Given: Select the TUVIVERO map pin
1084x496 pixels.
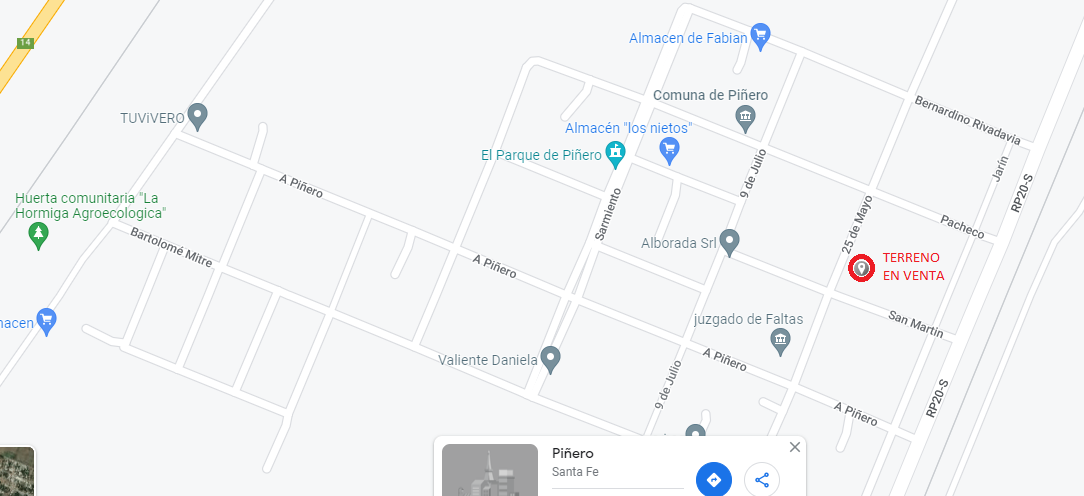Looking at the screenshot, I should tap(198, 116).
